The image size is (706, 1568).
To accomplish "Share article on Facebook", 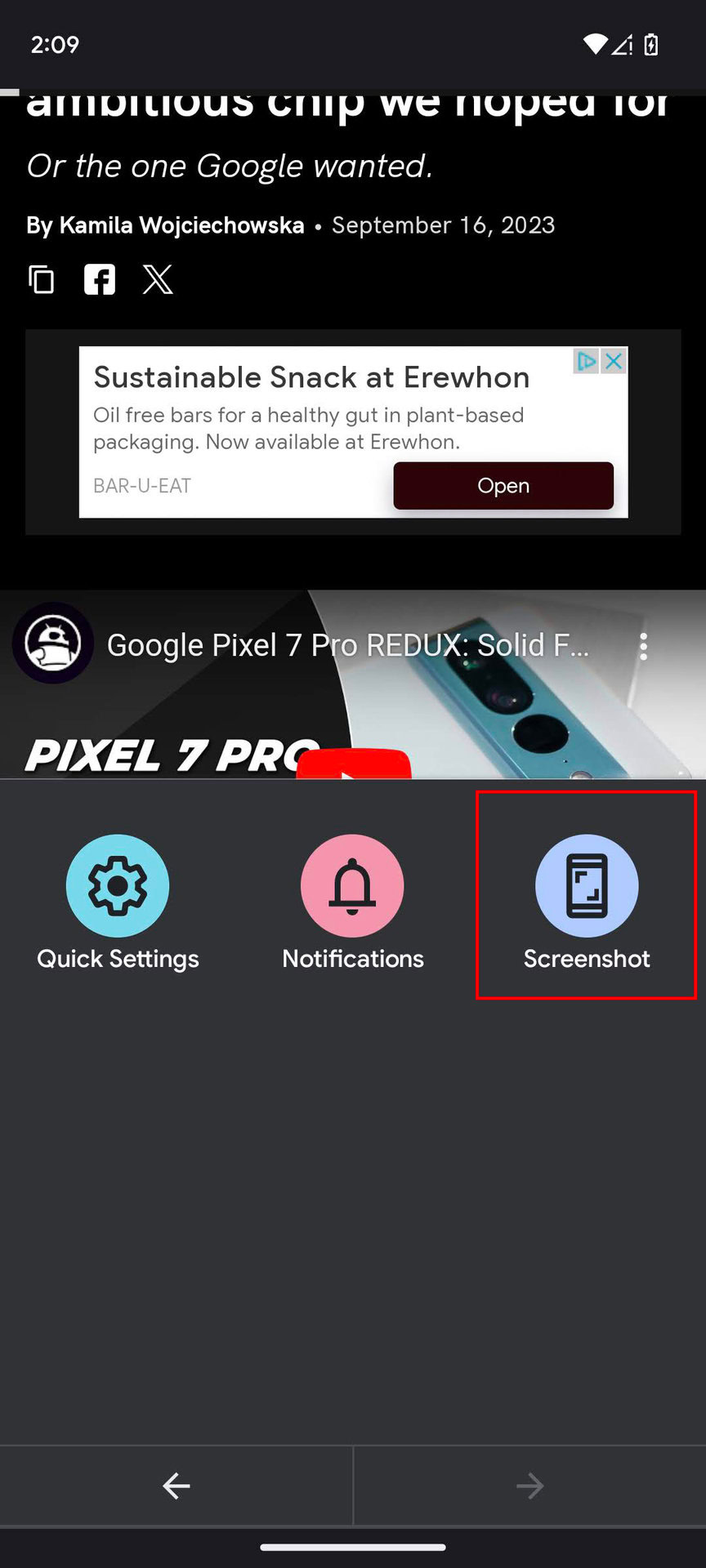I will click(100, 280).
